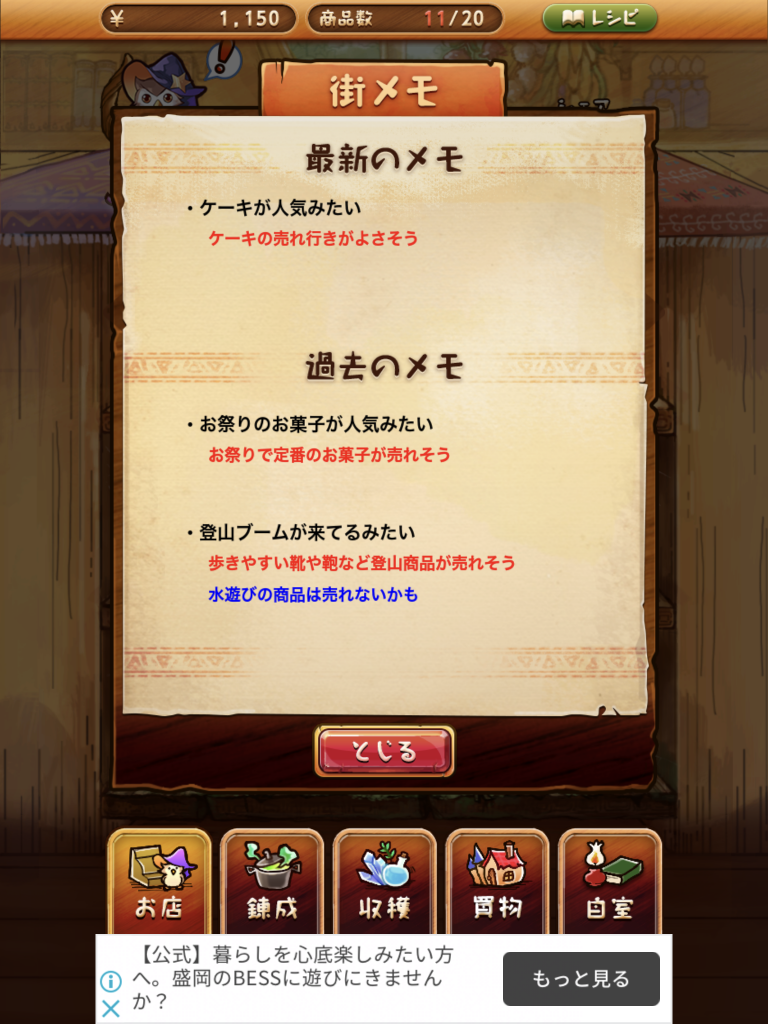Open the レシピ recipe book
This screenshot has height=1024, width=768.
pos(600,18)
